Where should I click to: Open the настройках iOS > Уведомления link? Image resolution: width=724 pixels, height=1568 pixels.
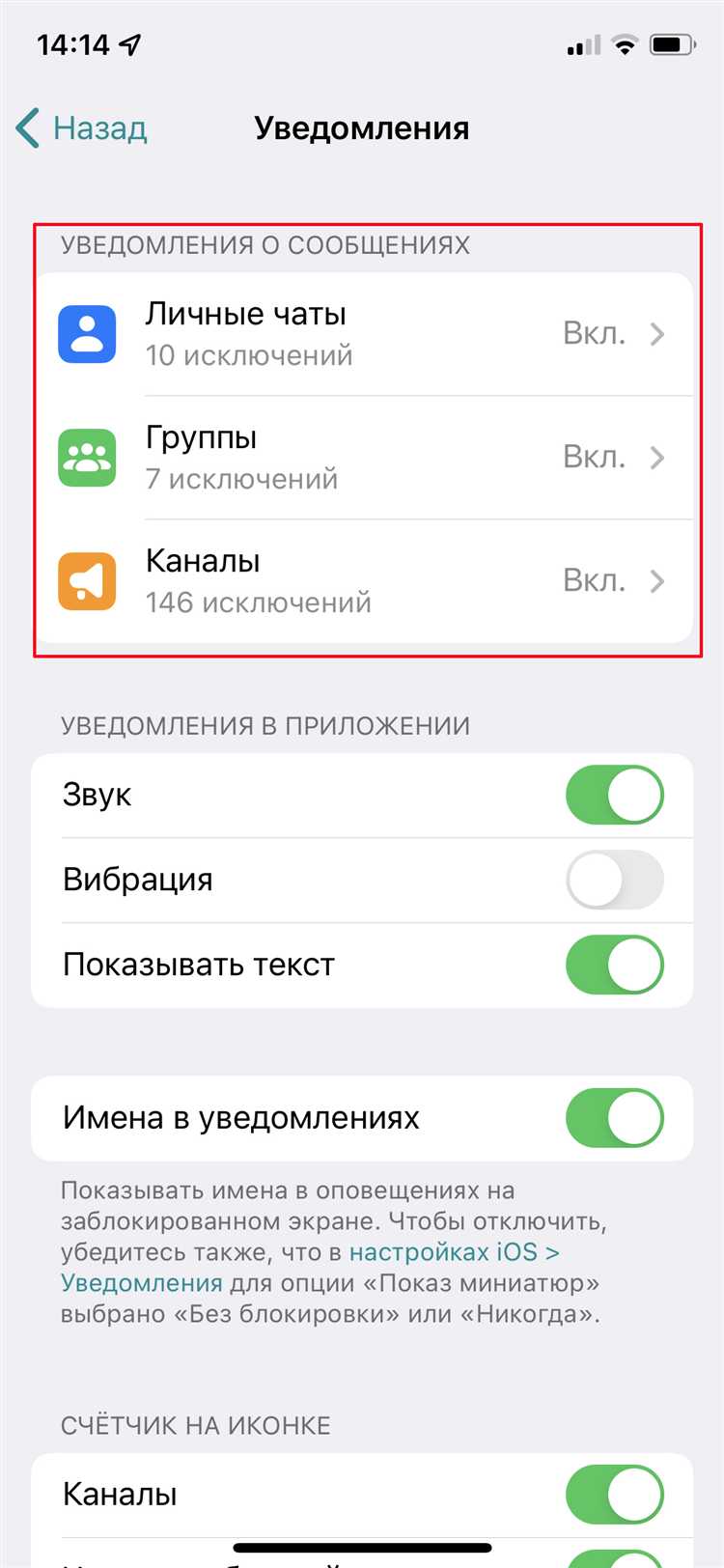click(x=452, y=1253)
